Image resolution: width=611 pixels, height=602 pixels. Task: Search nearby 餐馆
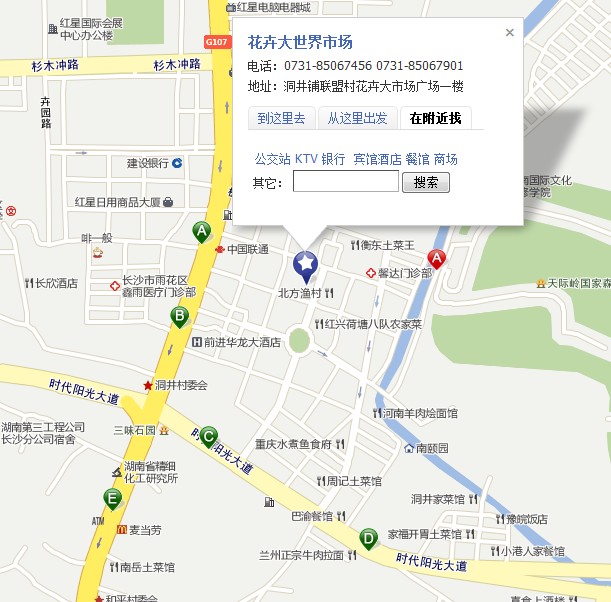pos(417,159)
